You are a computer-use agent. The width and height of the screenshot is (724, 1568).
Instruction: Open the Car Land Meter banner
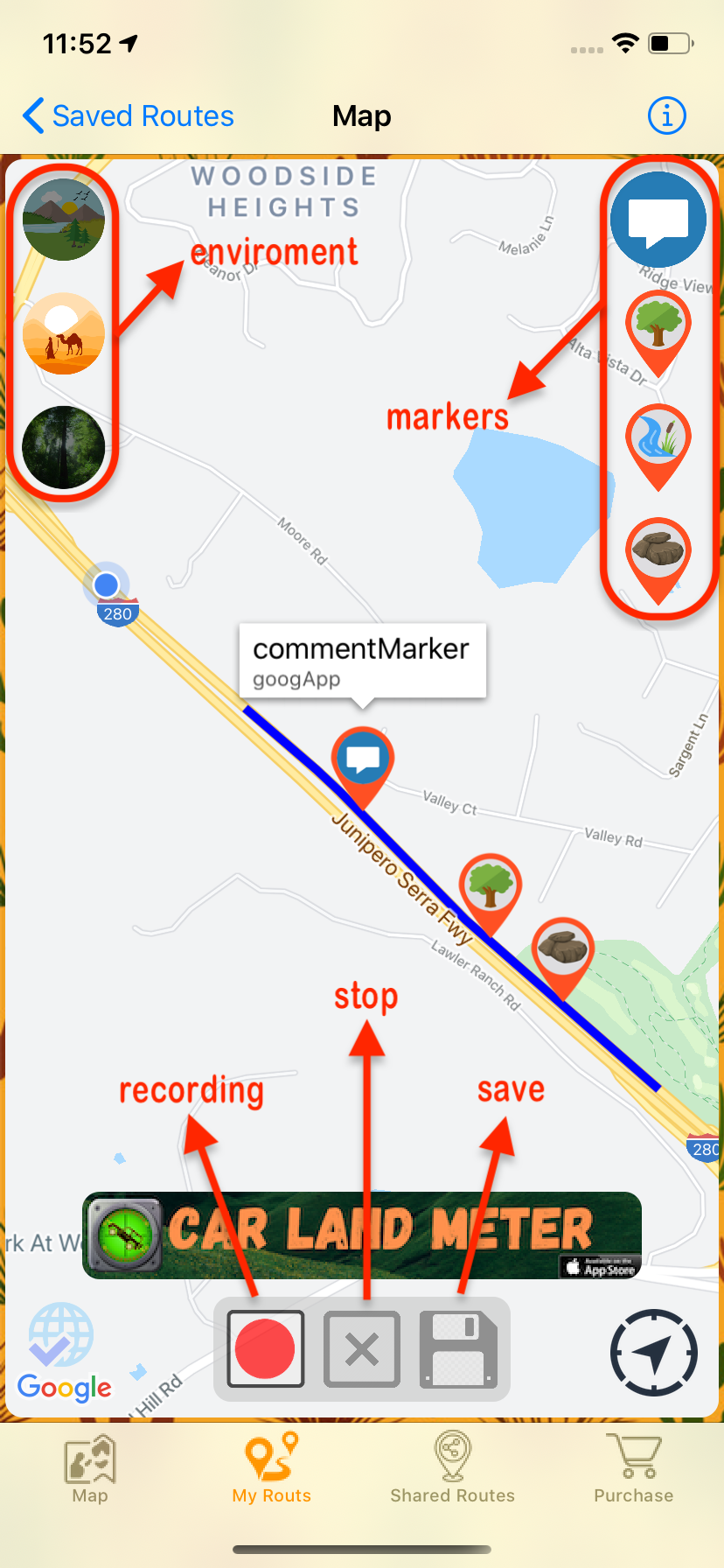(362, 1235)
